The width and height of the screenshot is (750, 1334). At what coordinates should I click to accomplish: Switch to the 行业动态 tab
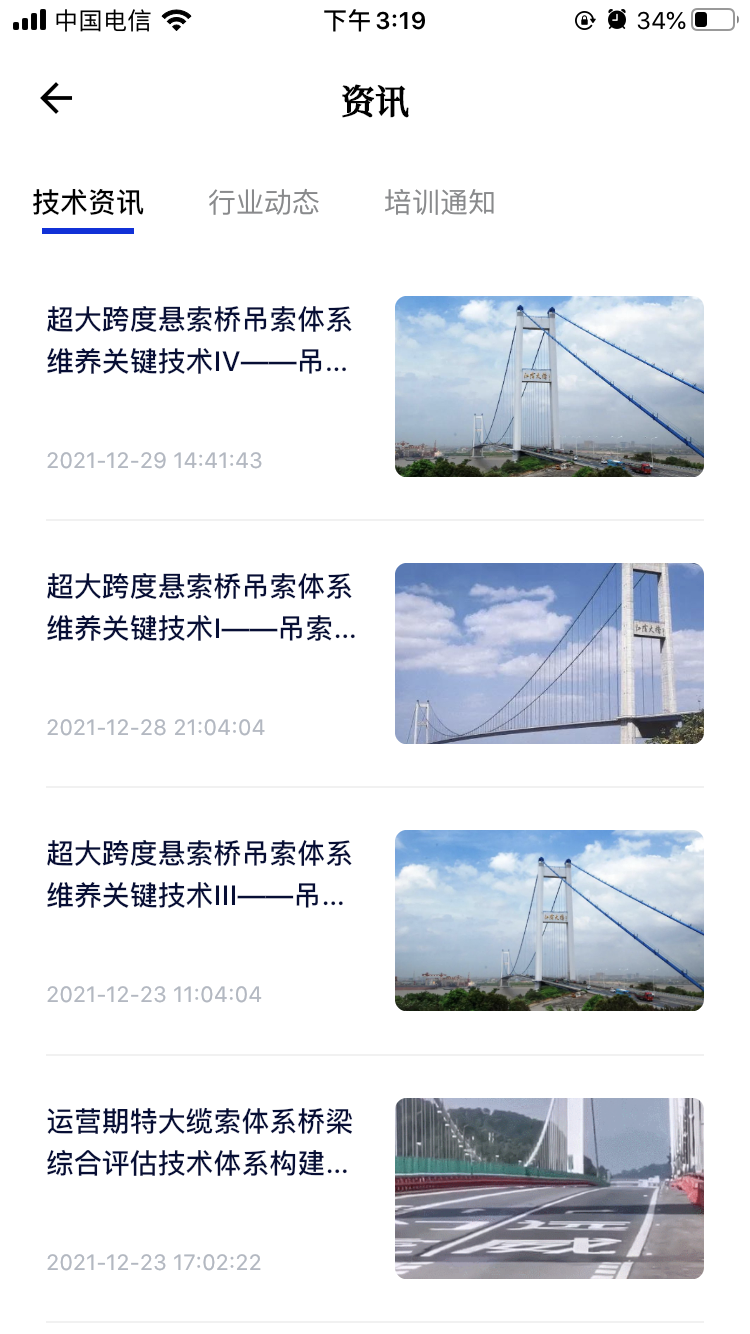pos(264,203)
